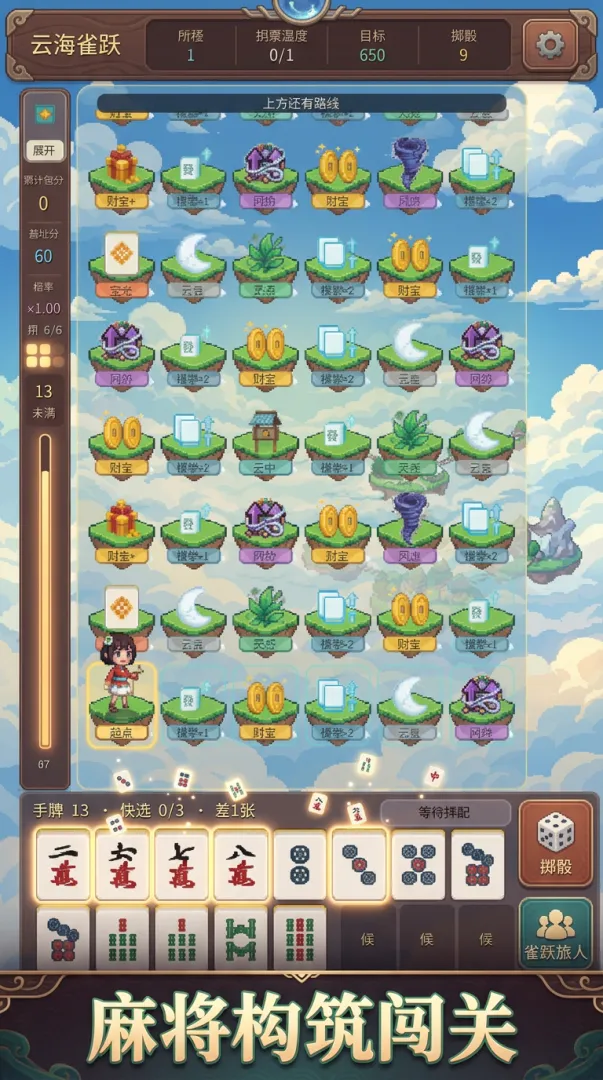Pick the five-dot circle tile
Image resolution: width=603 pixels, height=1080 pixels.
(418, 864)
